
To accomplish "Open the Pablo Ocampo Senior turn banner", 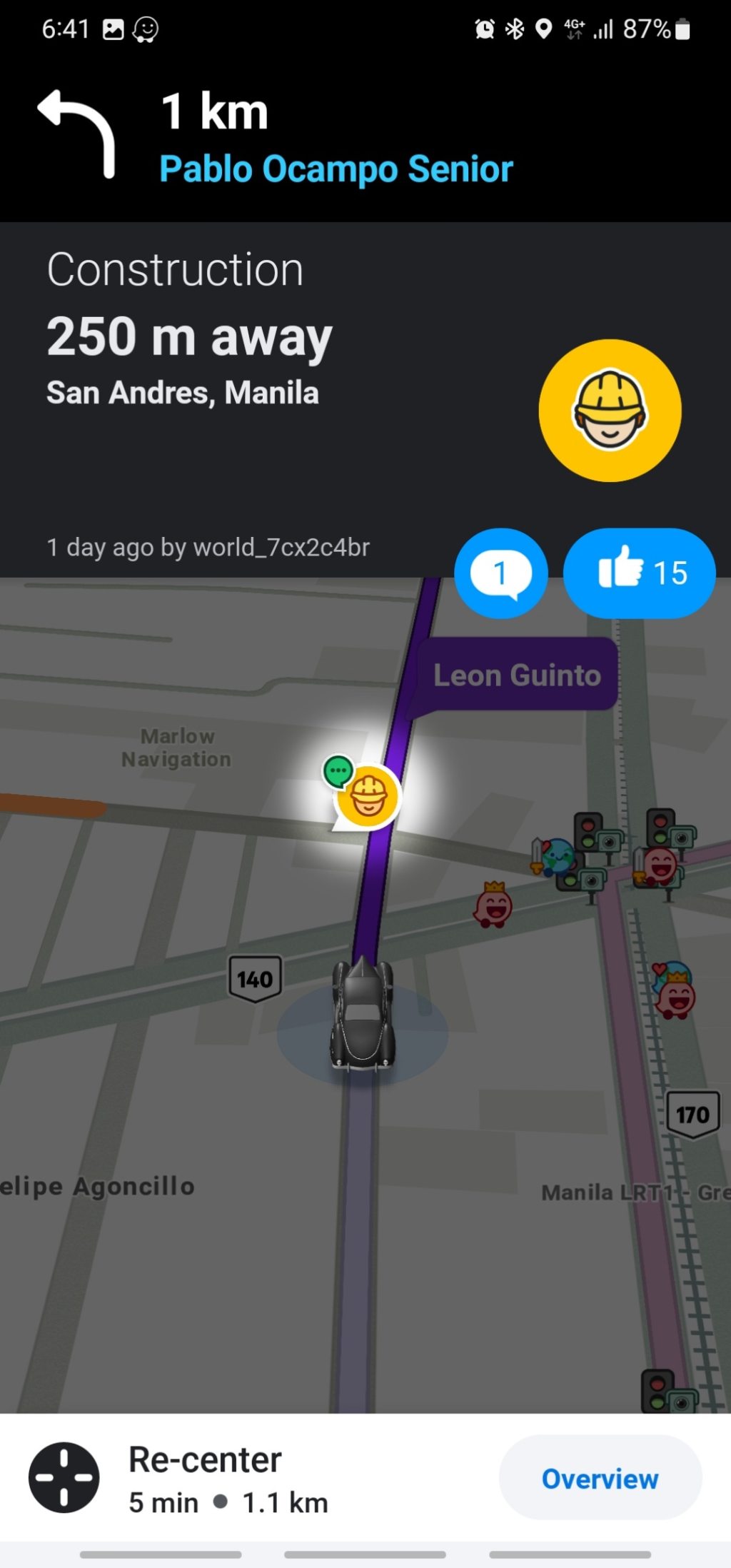I will [336, 139].
